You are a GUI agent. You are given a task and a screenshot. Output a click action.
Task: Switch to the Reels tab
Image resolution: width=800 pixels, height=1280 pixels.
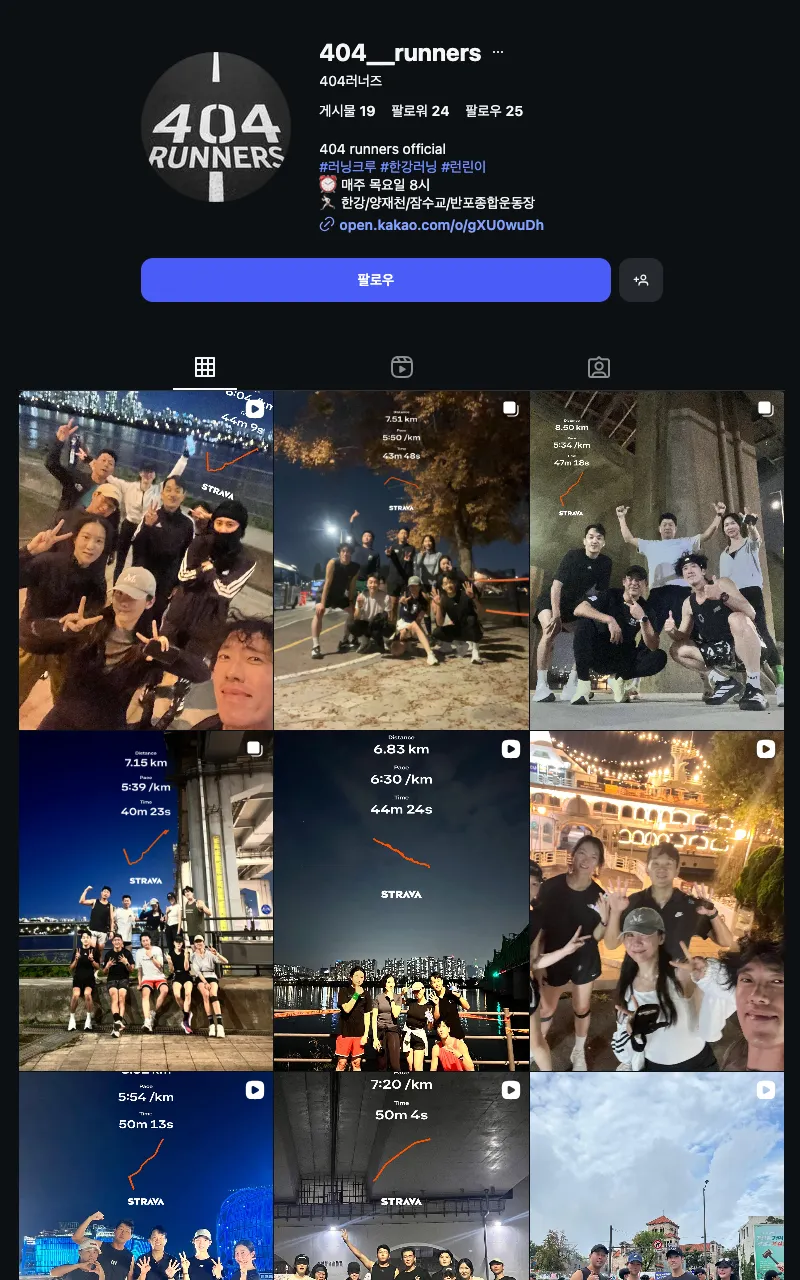402,367
